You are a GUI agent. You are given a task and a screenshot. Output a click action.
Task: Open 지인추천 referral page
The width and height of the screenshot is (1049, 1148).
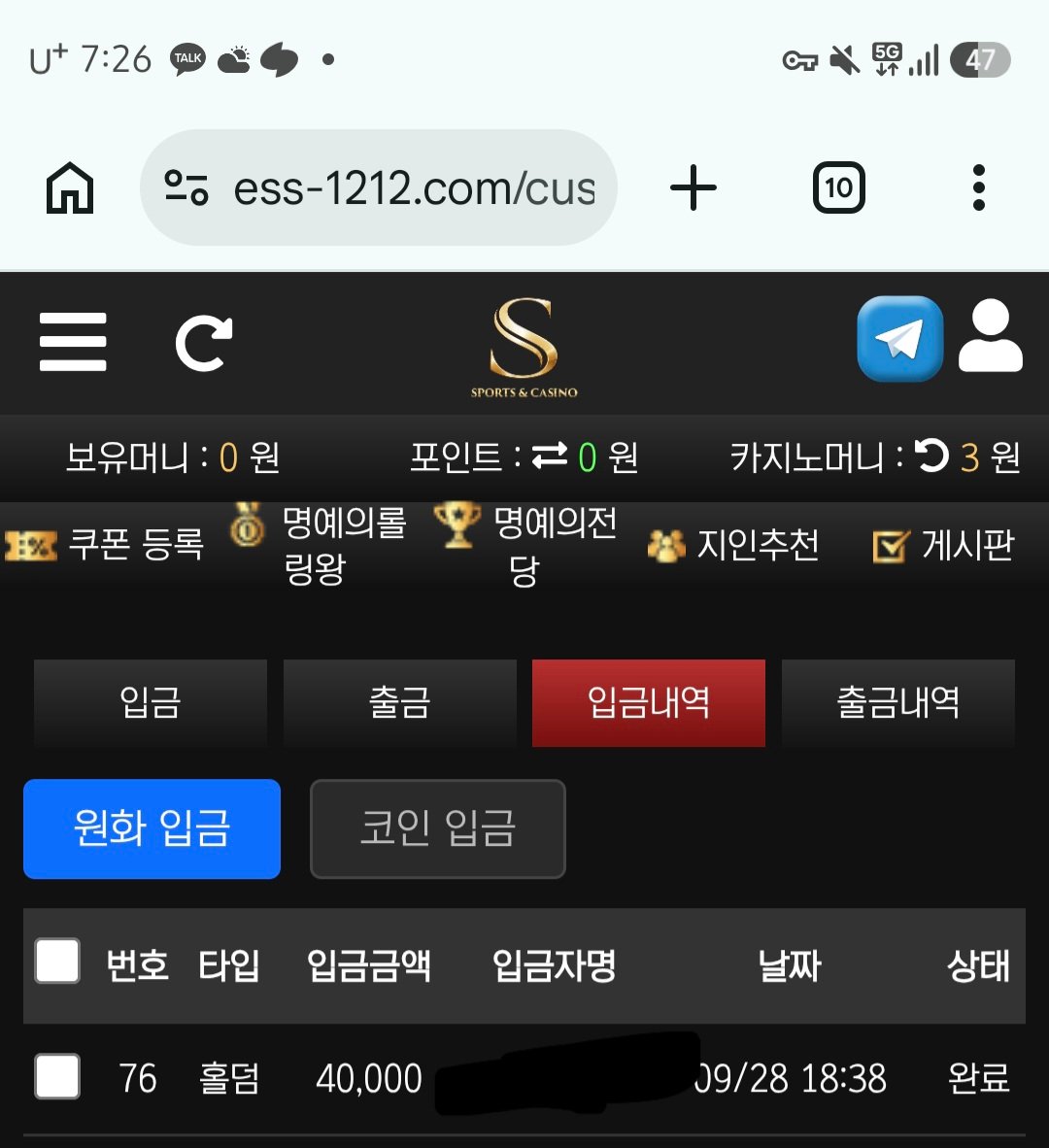click(x=733, y=545)
